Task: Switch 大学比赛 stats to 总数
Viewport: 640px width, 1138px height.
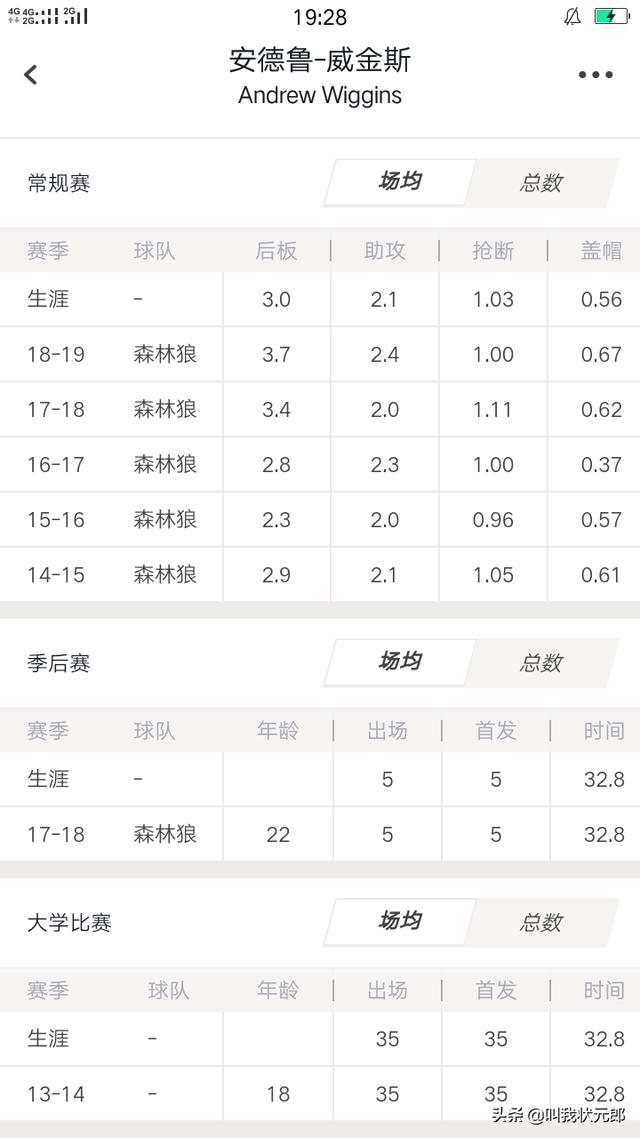Action: click(541, 922)
